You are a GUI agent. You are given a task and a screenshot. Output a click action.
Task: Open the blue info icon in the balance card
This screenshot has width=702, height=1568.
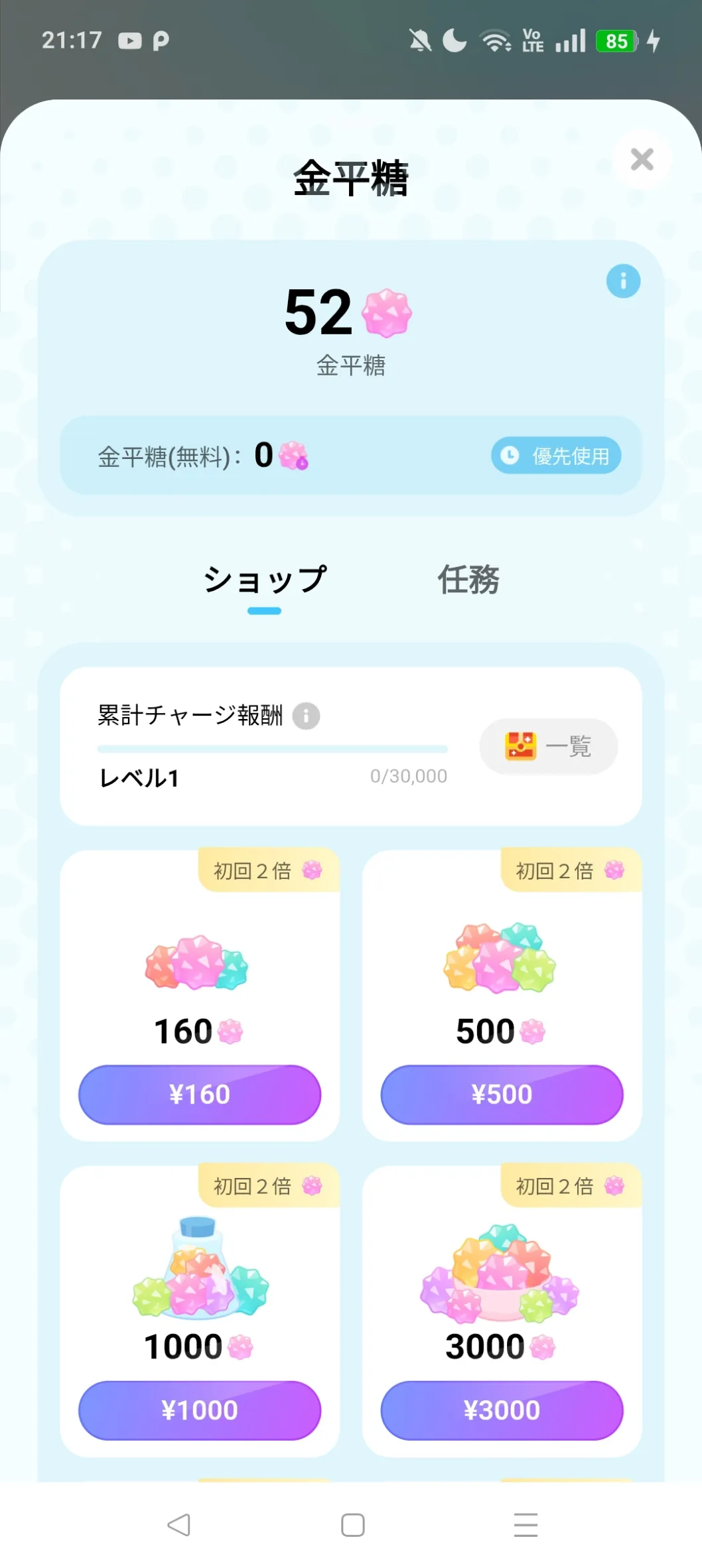click(x=623, y=281)
